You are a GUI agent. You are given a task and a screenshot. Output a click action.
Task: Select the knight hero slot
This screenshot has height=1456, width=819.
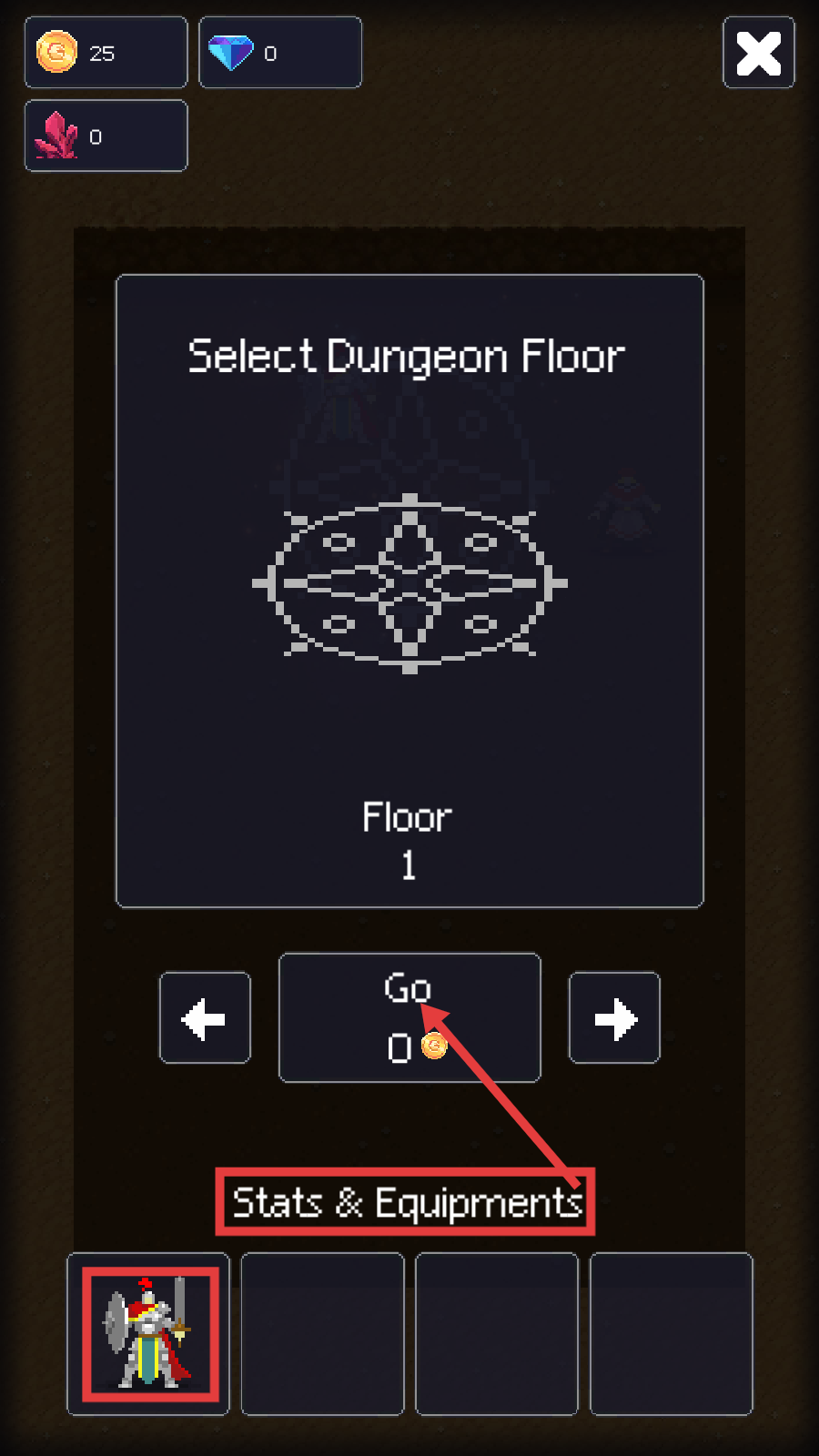pyautogui.click(x=149, y=1334)
